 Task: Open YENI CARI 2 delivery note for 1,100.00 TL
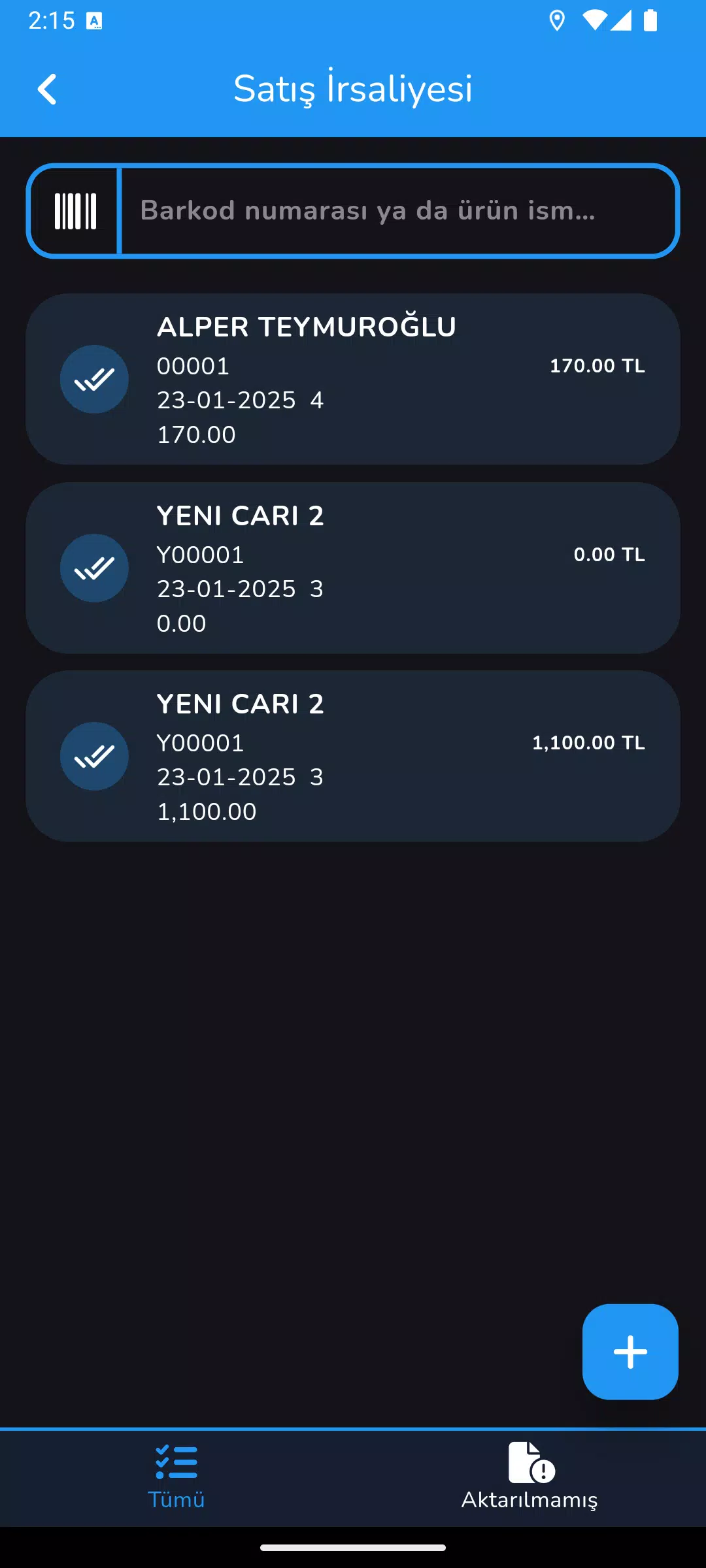(x=353, y=756)
